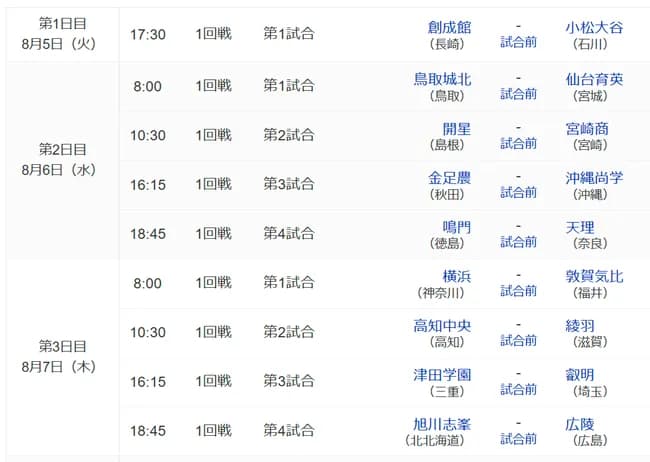
Task: Open the 高知中央 team link
Action: click(x=442, y=326)
